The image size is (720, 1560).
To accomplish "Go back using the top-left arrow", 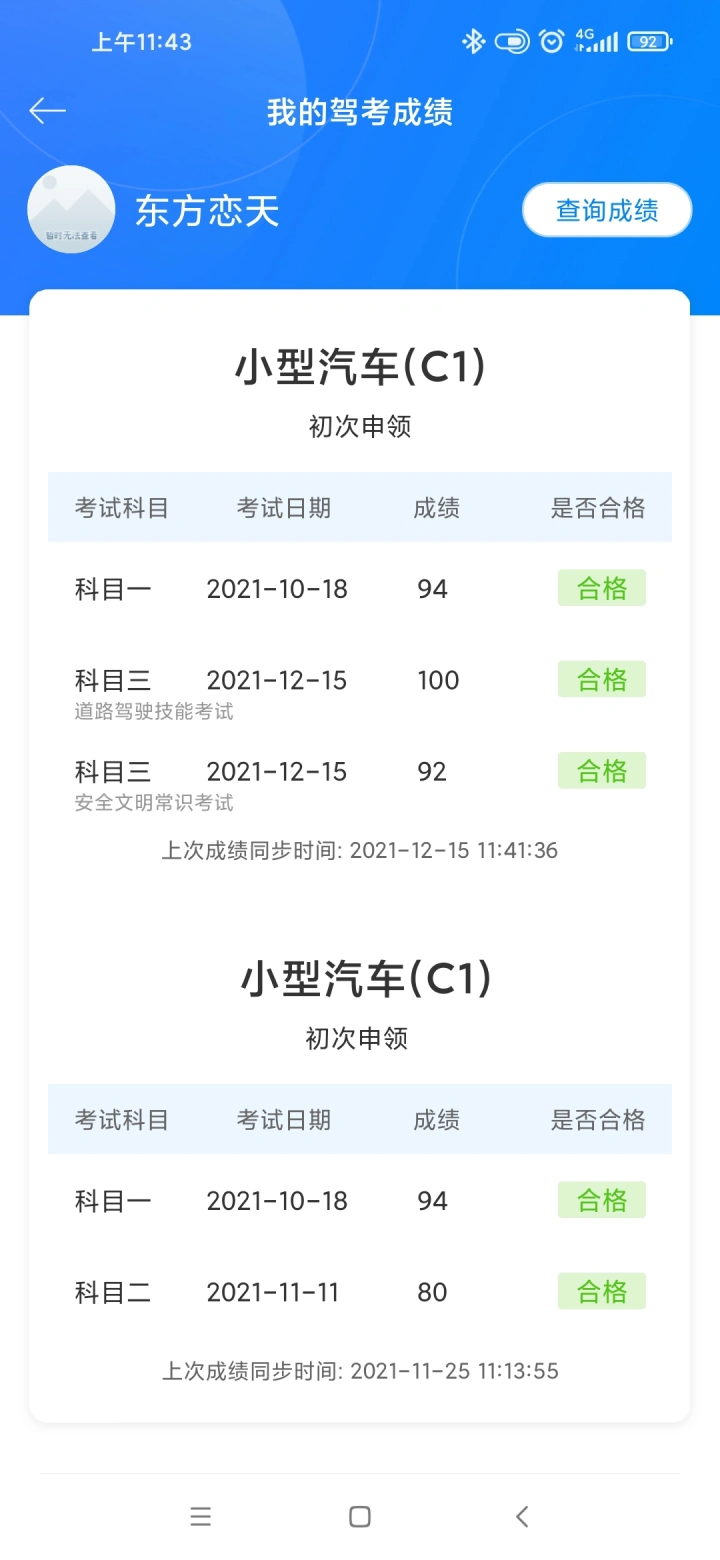I will 47,111.
